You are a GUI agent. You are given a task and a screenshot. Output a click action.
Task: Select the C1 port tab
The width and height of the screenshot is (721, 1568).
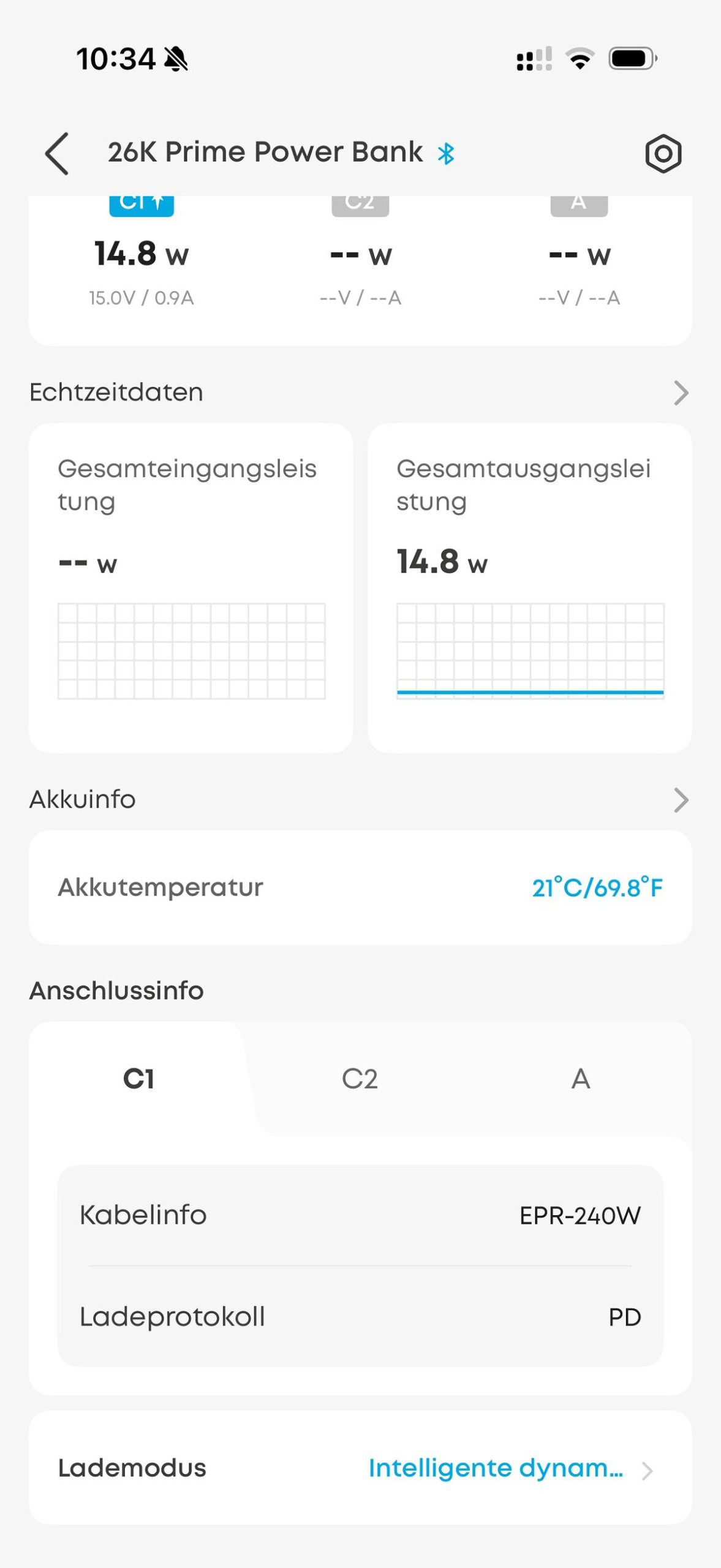pyautogui.click(x=139, y=1079)
